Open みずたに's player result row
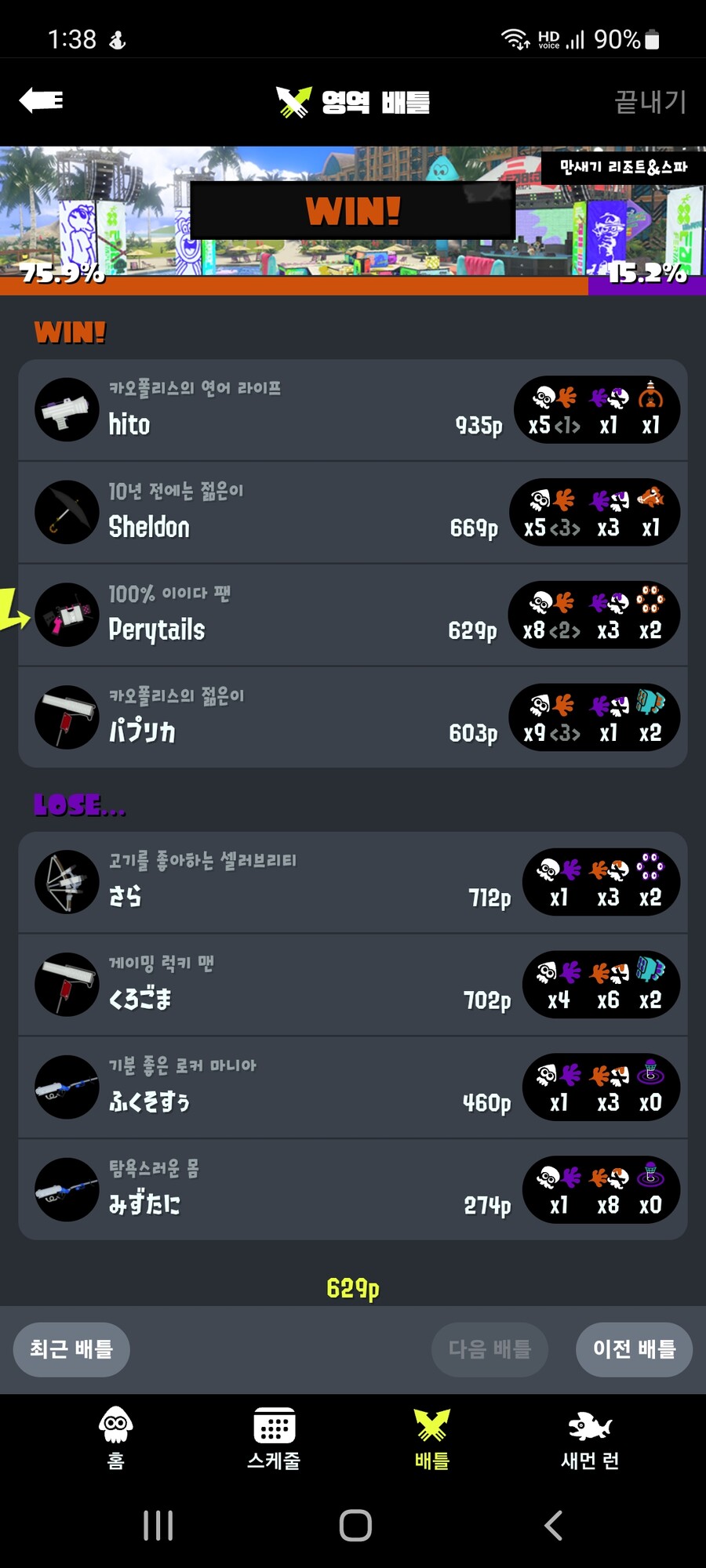 [353, 1189]
